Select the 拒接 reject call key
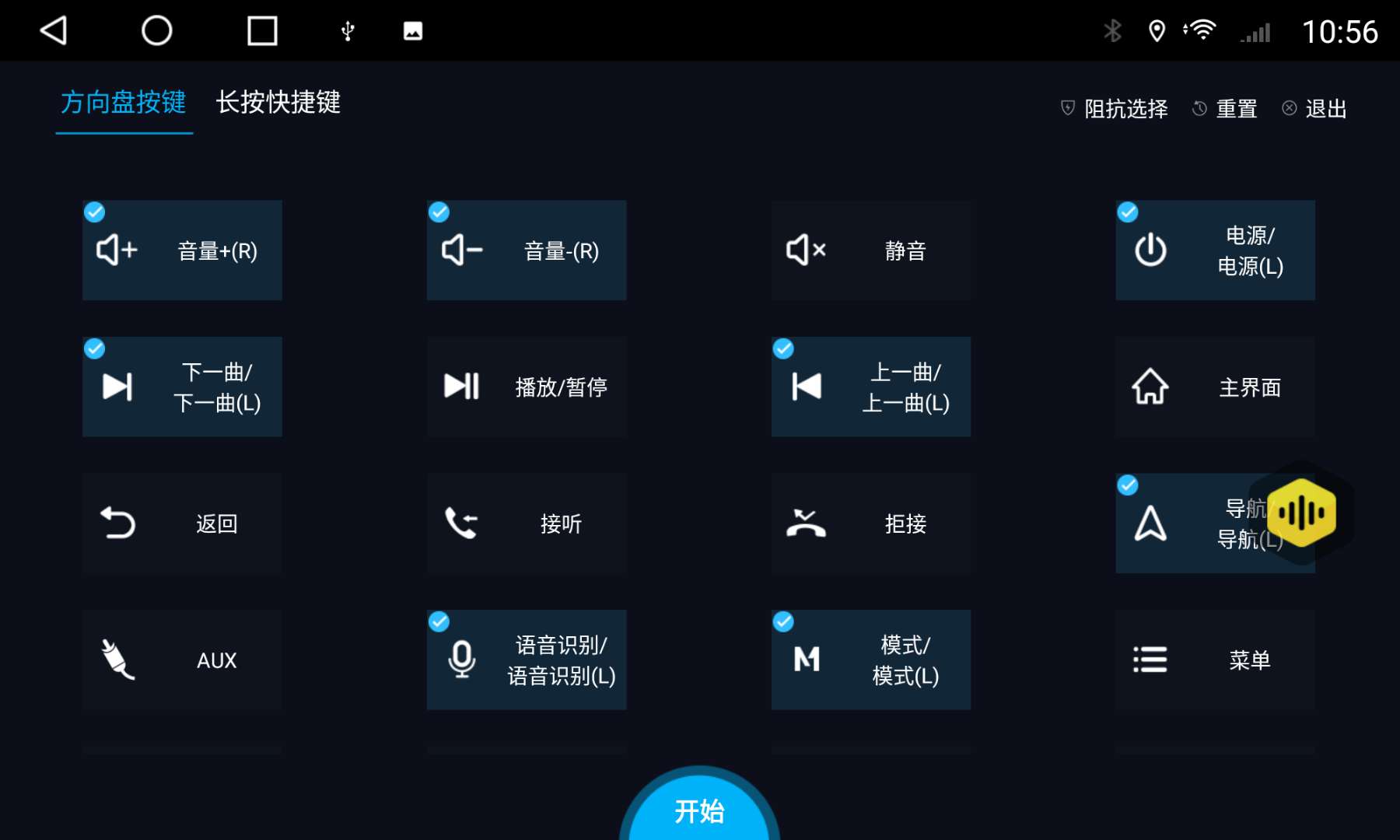The image size is (1400, 840). tap(871, 523)
